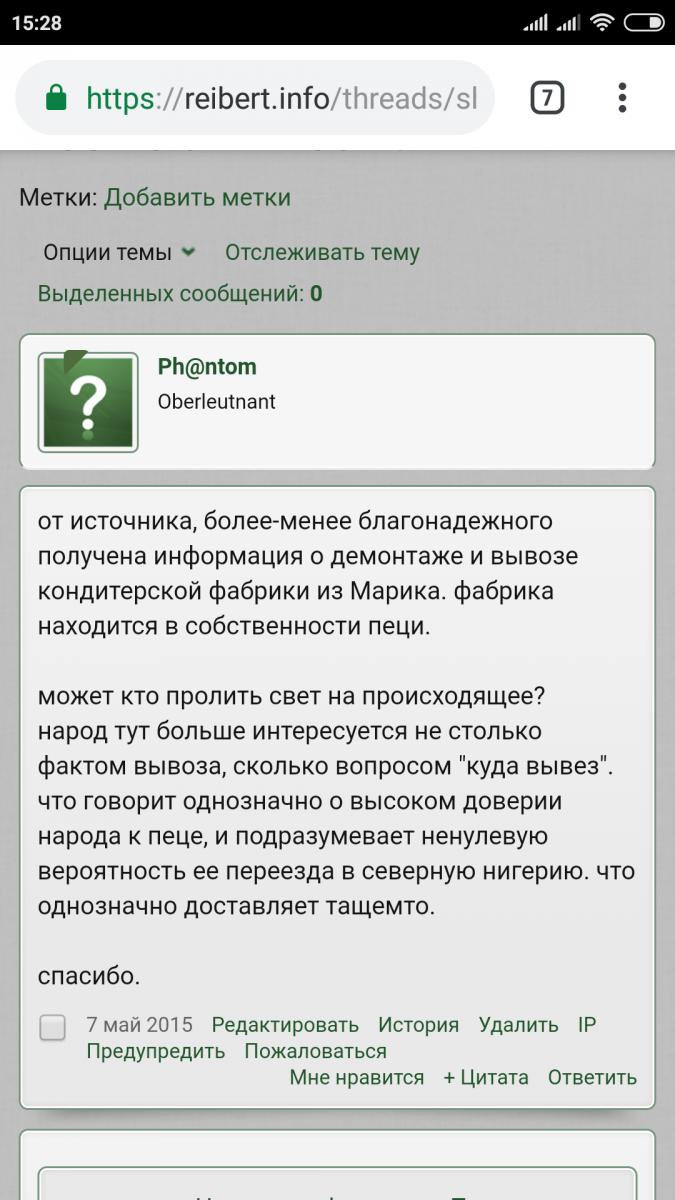This screenshot has height=1200, width=675.
Task: Tap Пожаловаться to report the post
Action: (316, 1051)
